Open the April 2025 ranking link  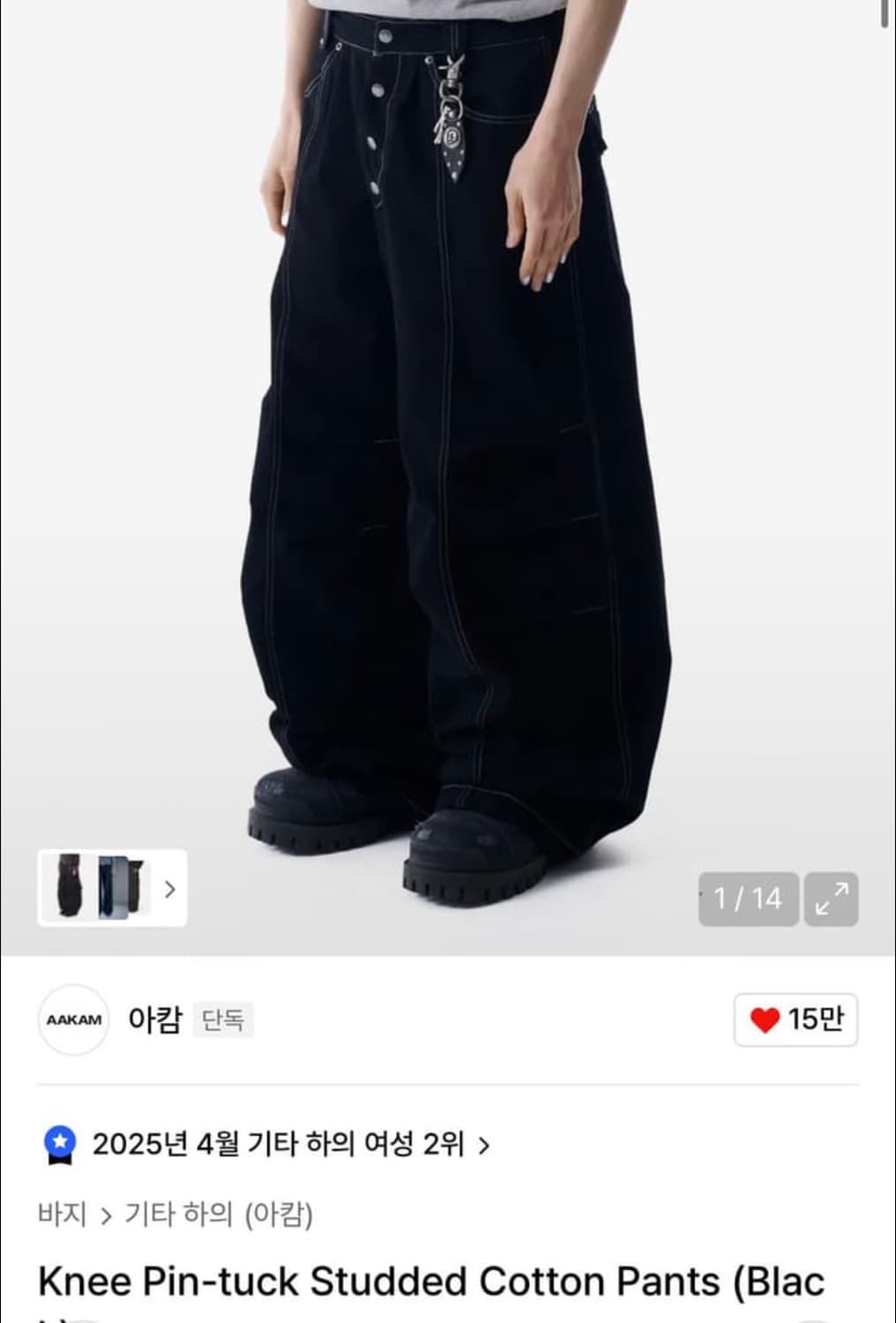point(282,1142)
